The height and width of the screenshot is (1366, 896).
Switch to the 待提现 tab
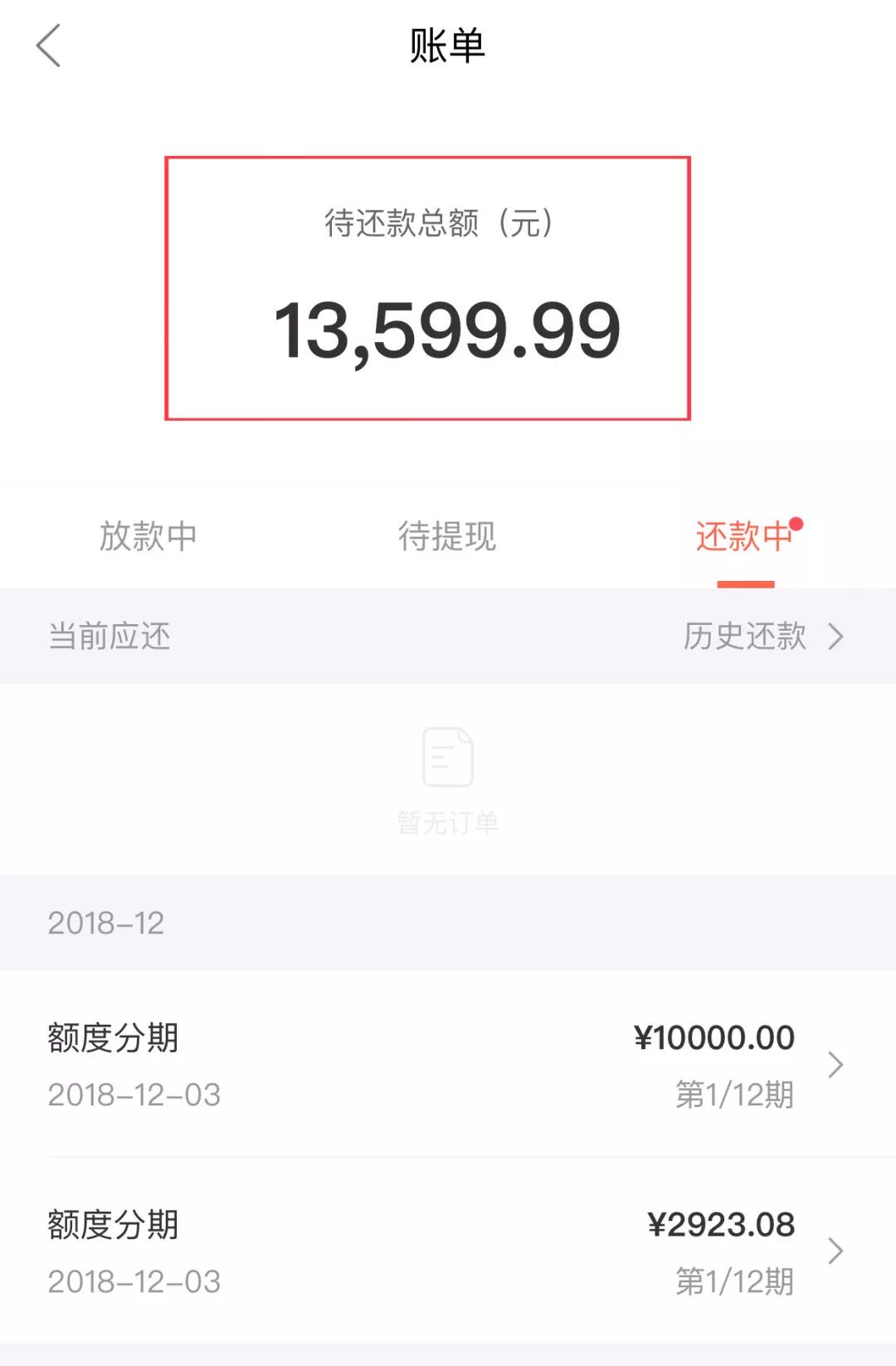click(447, 536)
